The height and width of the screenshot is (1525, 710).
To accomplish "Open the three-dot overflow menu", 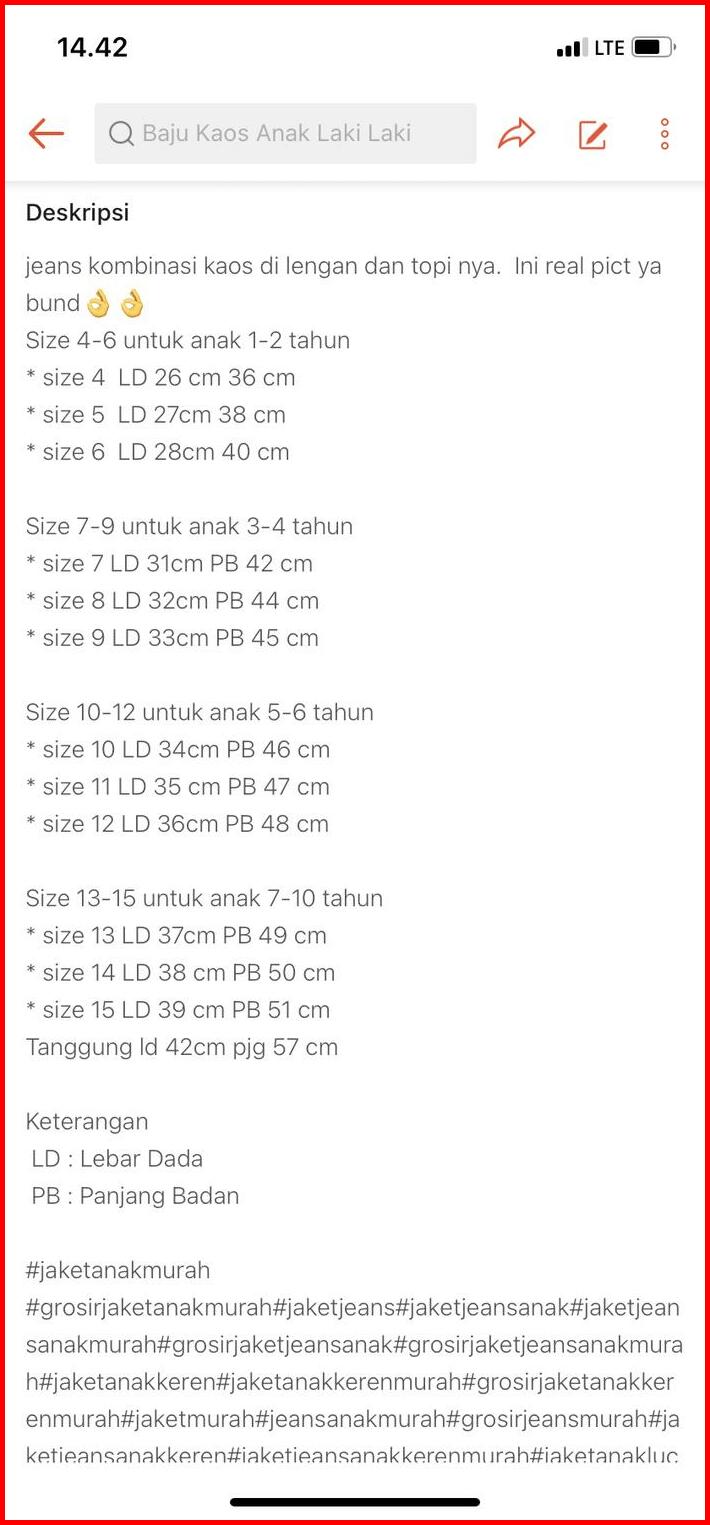I will [x=665, y=134].
